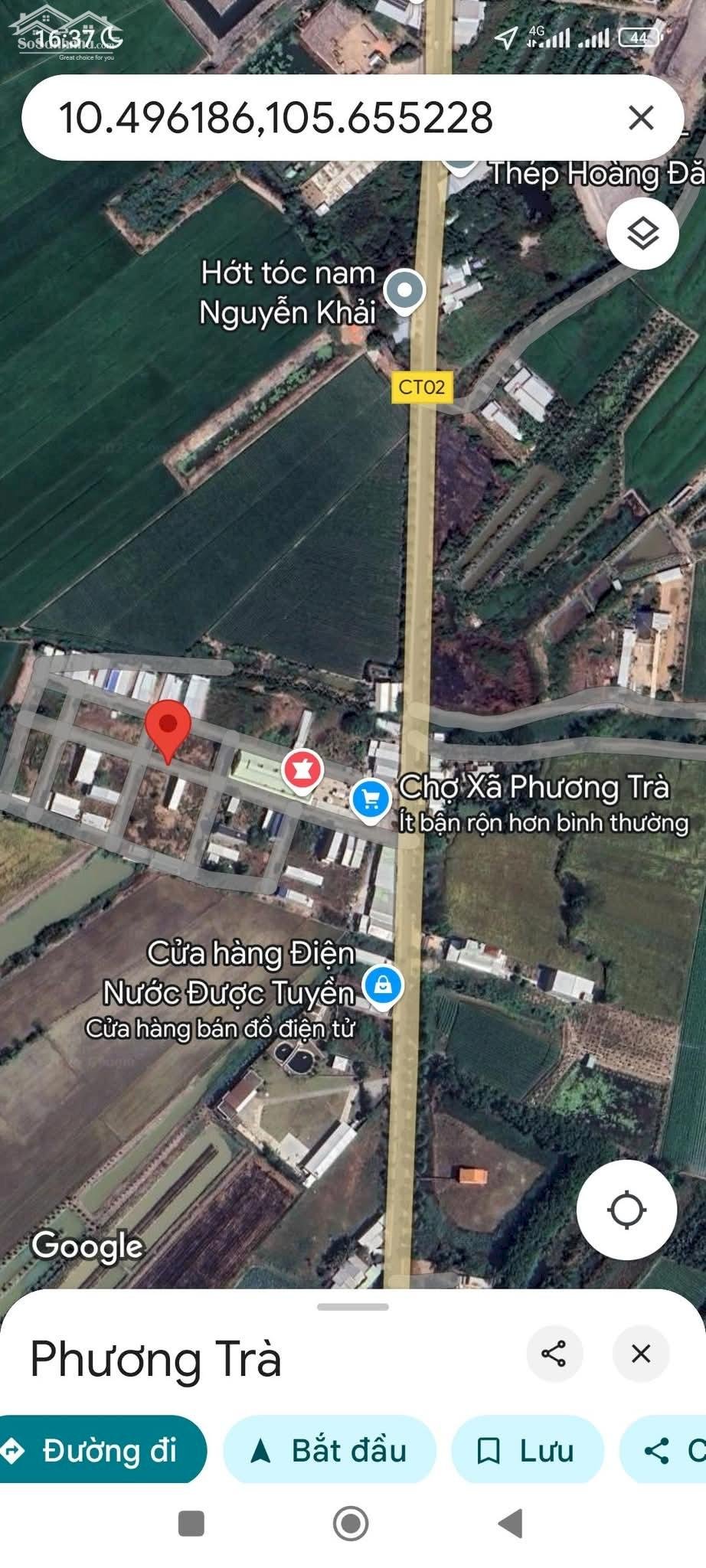The height and width of the screenshot is (1568, 706).
Task: Start navigation with Bắt đầu
Action: pyautogui.click(x=329, y=1450)
